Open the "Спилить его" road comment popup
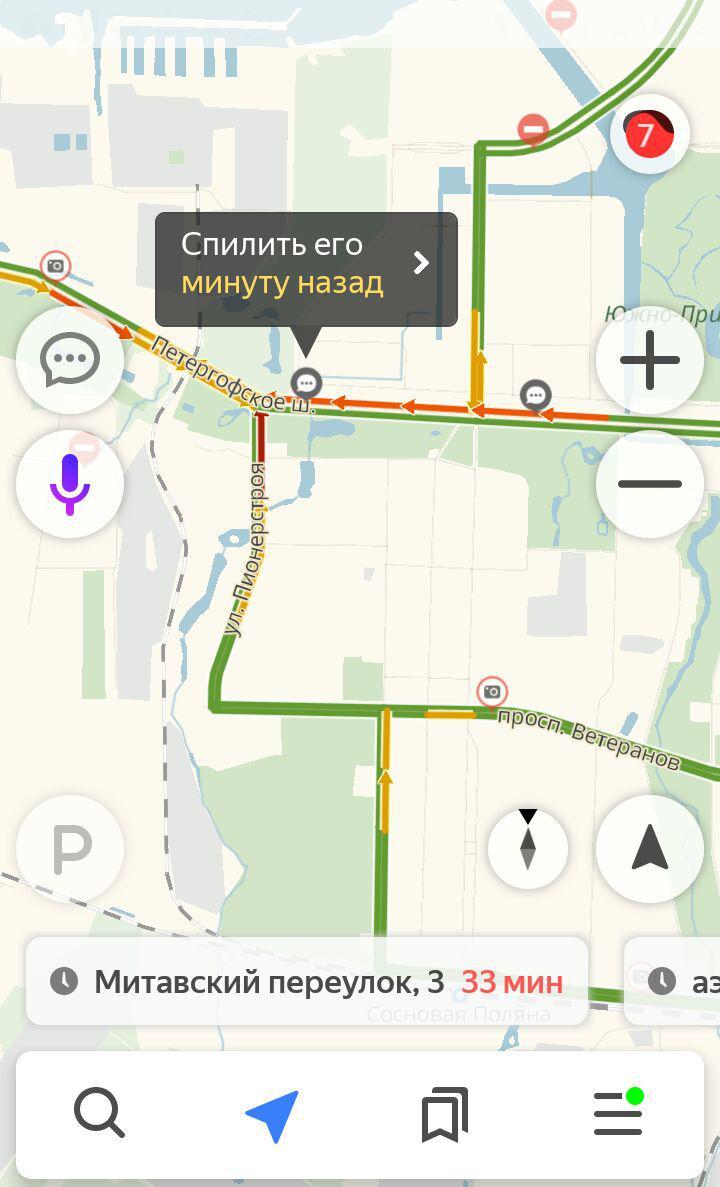Screen dimensions: 720x1187 (306, 269)
